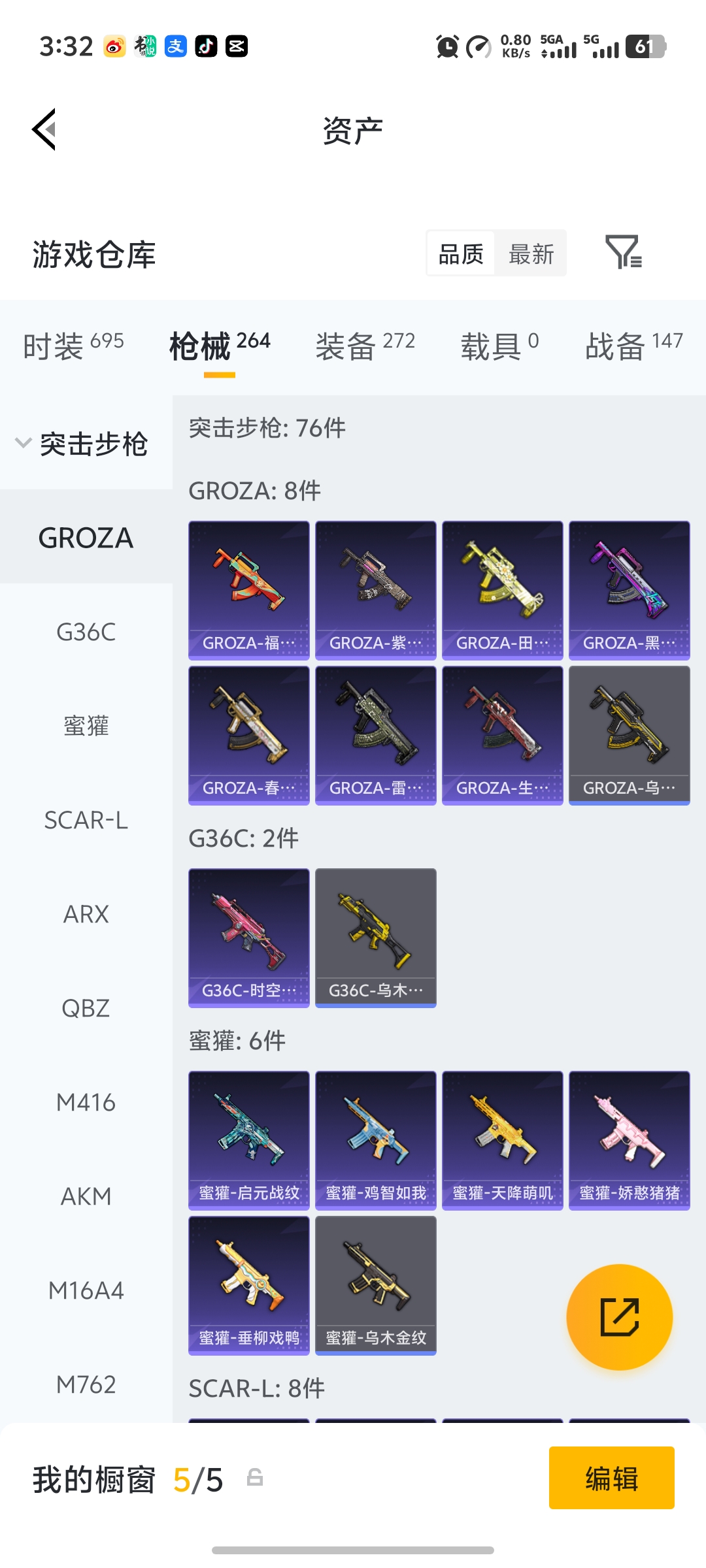706x1568 pixels.
Task: Switch sorting to 品质
Action: (x=461, y=253)
